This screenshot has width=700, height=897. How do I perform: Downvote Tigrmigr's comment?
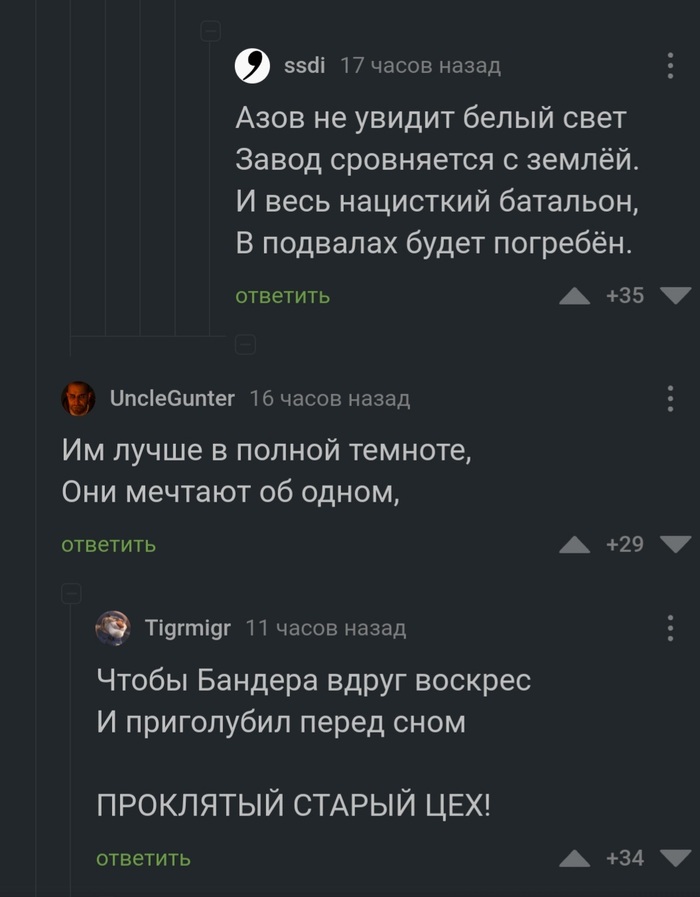(x=675, y=858)
